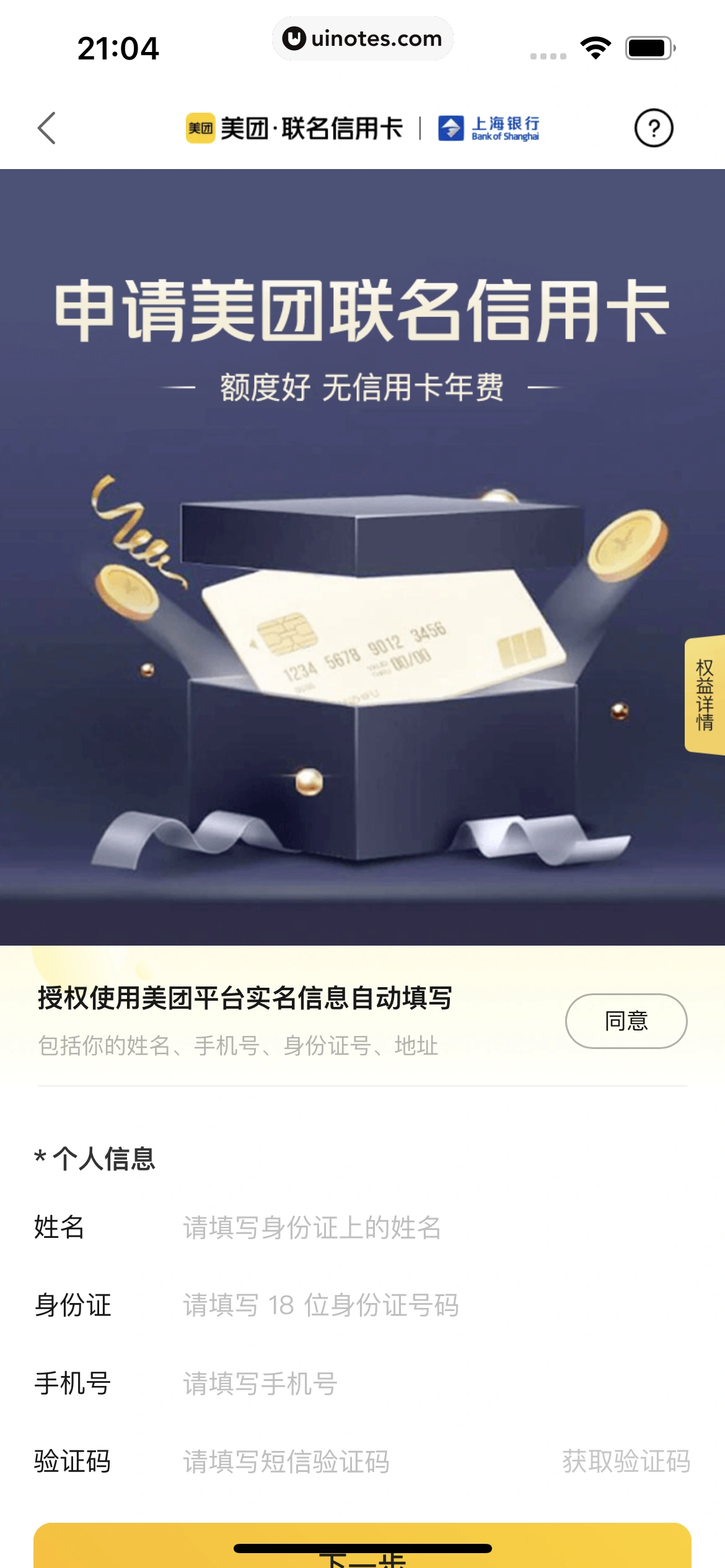This screenshot has width=725, height=1568.
Task: Open the 权益详情 side tab
Action: pyautogui.click(x=705, y=694)
